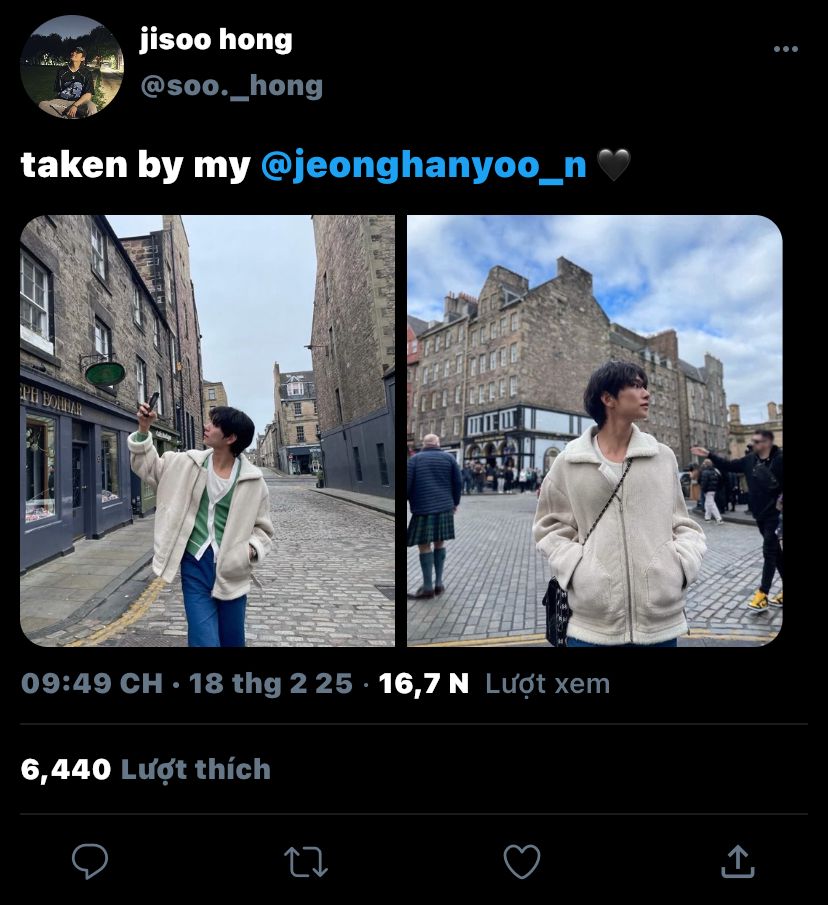View the right photo in the square
Image resolution: width=828 pixels, height=905 pixels.
(x=594, y=430)
